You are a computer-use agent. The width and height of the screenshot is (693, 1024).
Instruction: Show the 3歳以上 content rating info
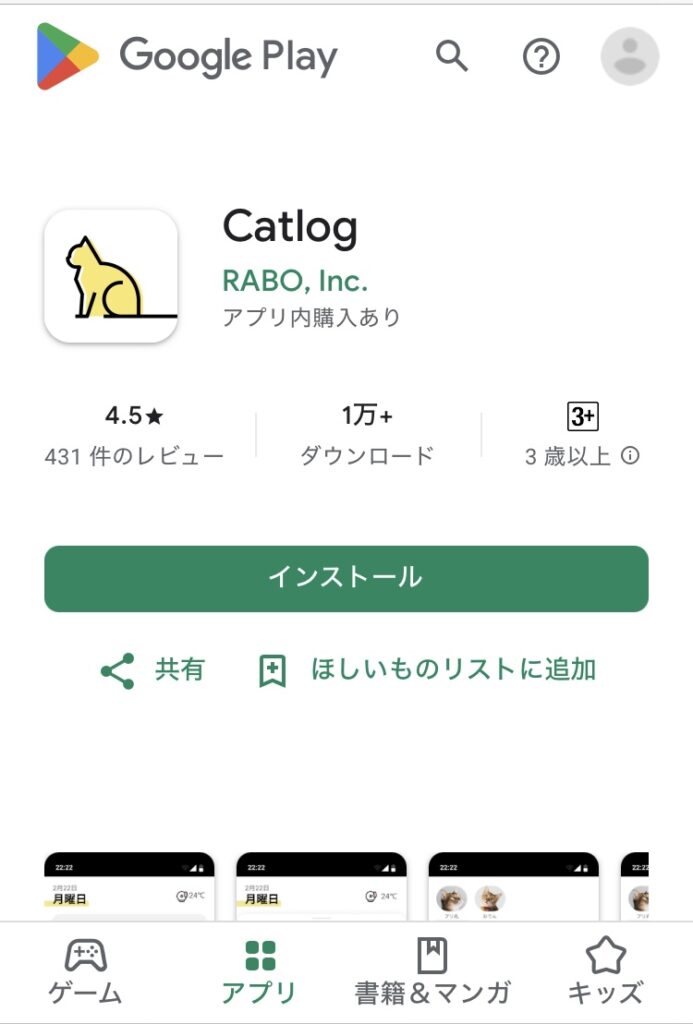(630, 456)
